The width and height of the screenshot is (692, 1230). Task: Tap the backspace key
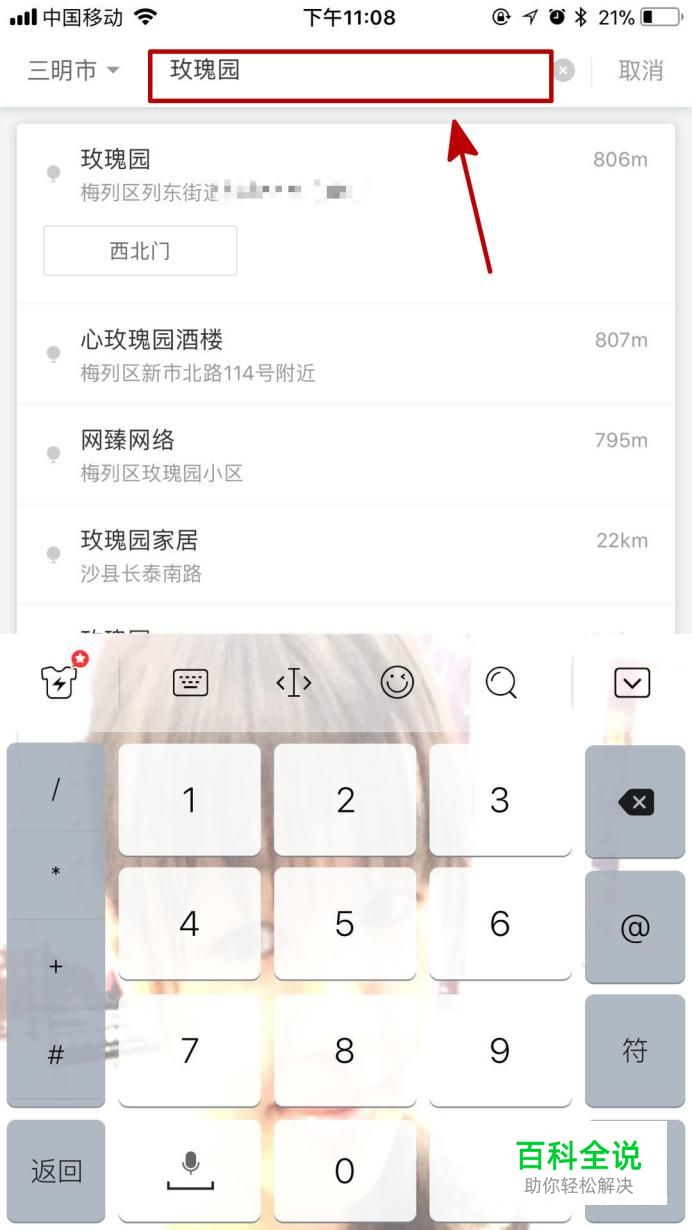[x=635, y=802]
